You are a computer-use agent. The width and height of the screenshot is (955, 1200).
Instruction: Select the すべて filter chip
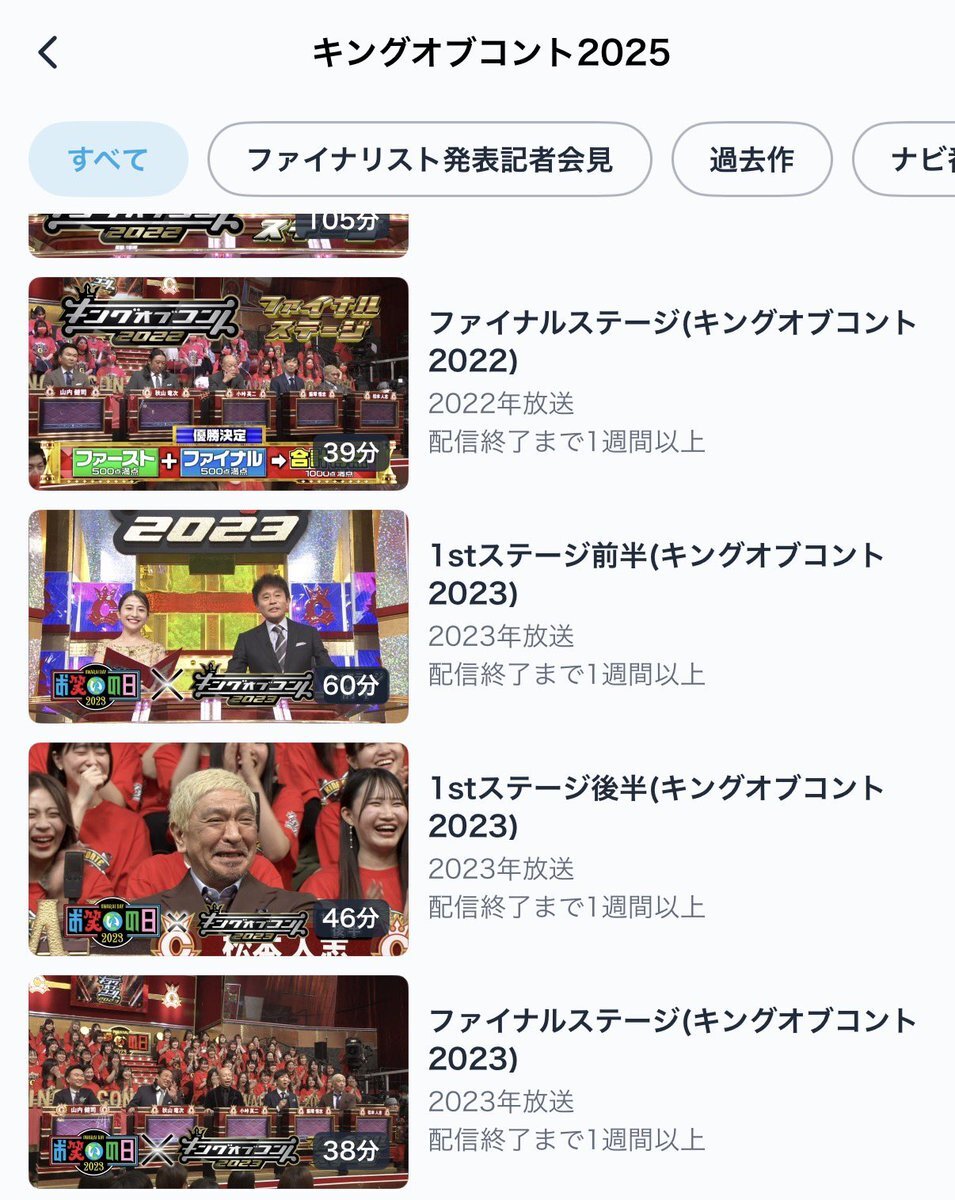(x=108, y=159)
